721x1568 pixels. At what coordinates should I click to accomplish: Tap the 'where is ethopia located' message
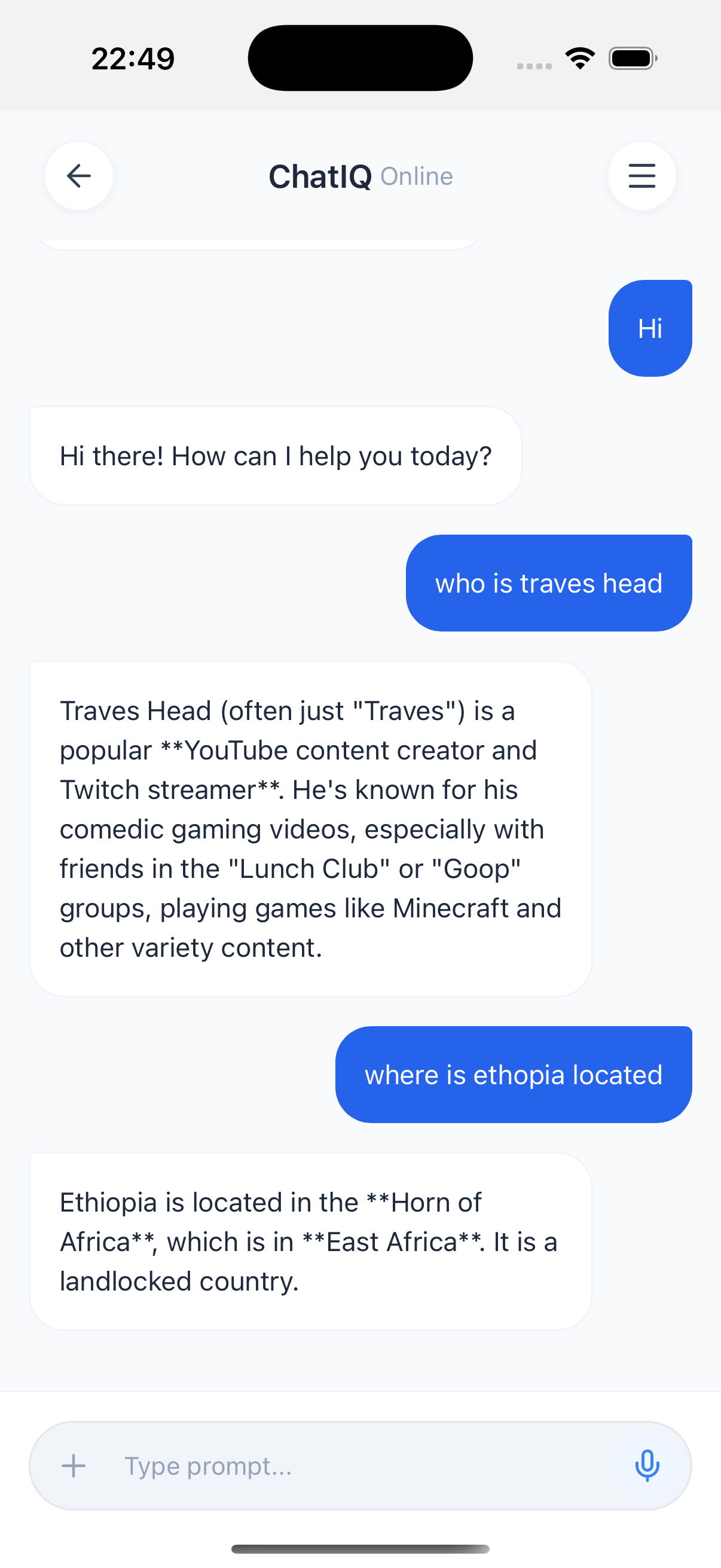(513, 1075)
